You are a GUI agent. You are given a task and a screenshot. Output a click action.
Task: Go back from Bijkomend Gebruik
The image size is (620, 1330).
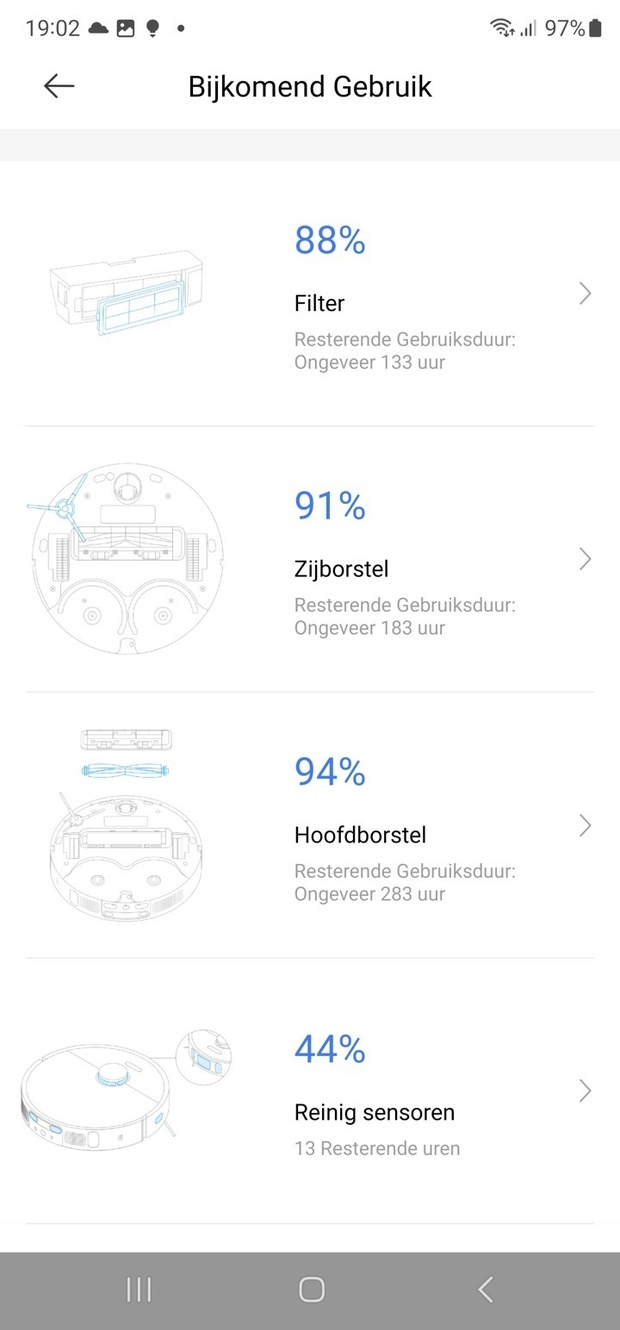(x=59, y=87)
